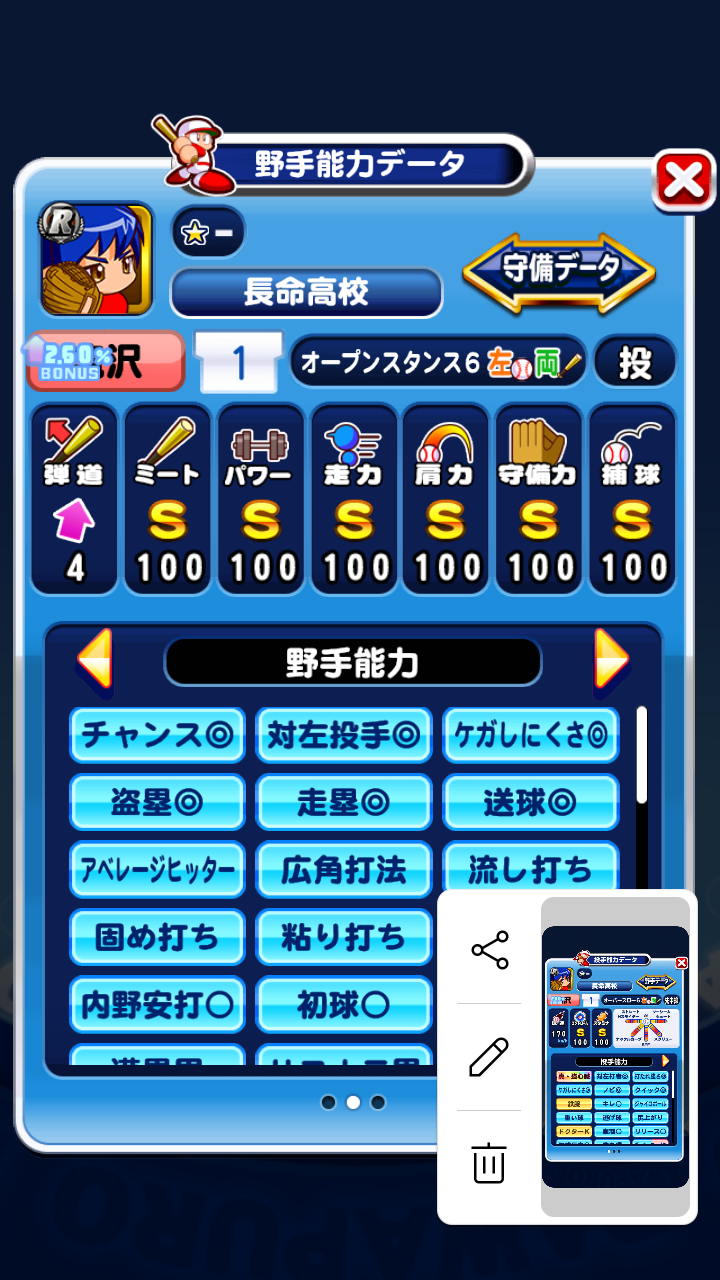View アベレージヒッター ability details
720x1280 pixels.
[157, 870]
